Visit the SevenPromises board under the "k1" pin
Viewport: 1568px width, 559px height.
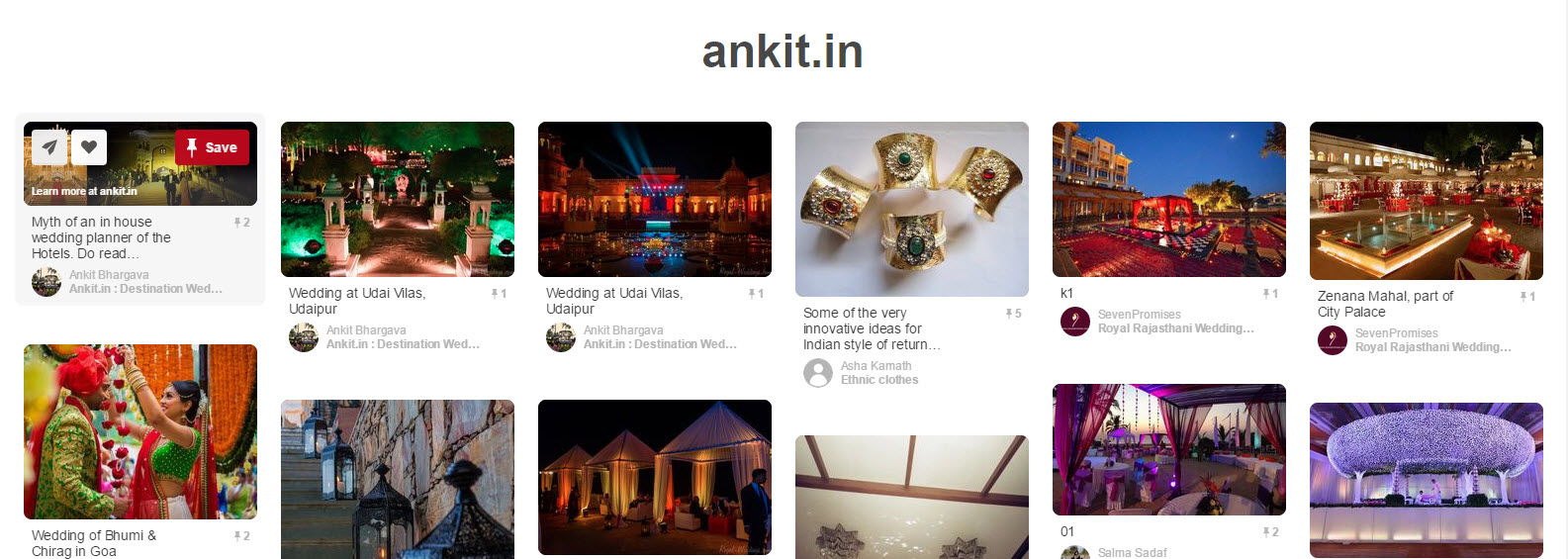(1175, 328)
